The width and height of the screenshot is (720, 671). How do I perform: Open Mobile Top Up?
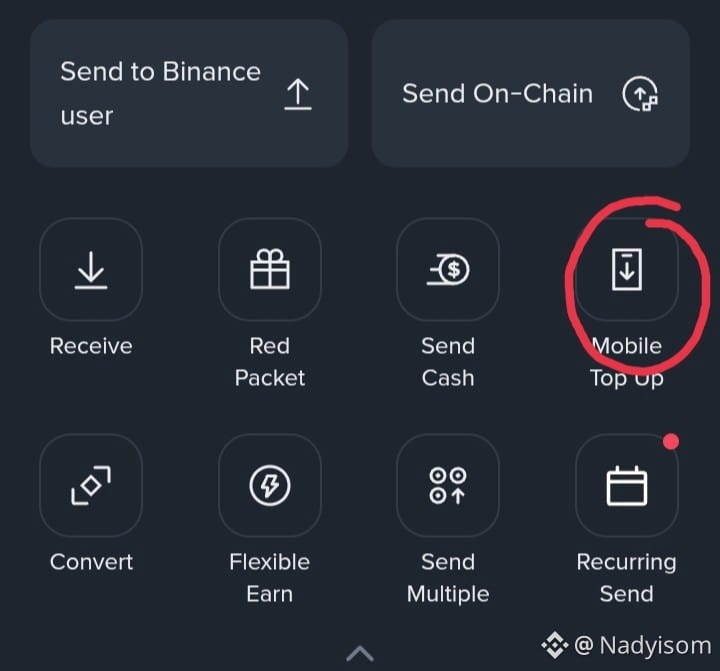[626, 270]
